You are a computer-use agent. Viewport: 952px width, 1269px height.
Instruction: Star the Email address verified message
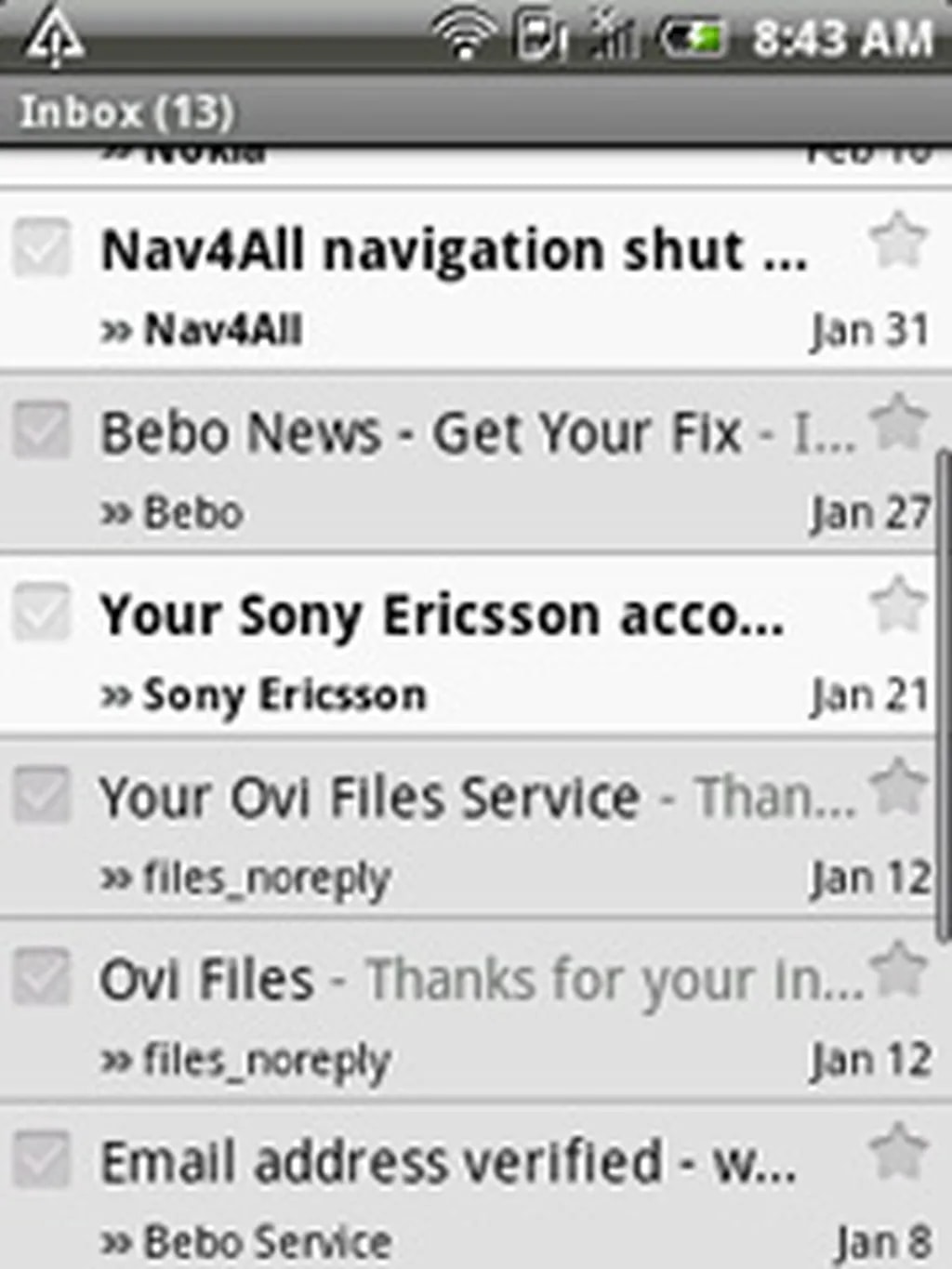[898, 1151]
